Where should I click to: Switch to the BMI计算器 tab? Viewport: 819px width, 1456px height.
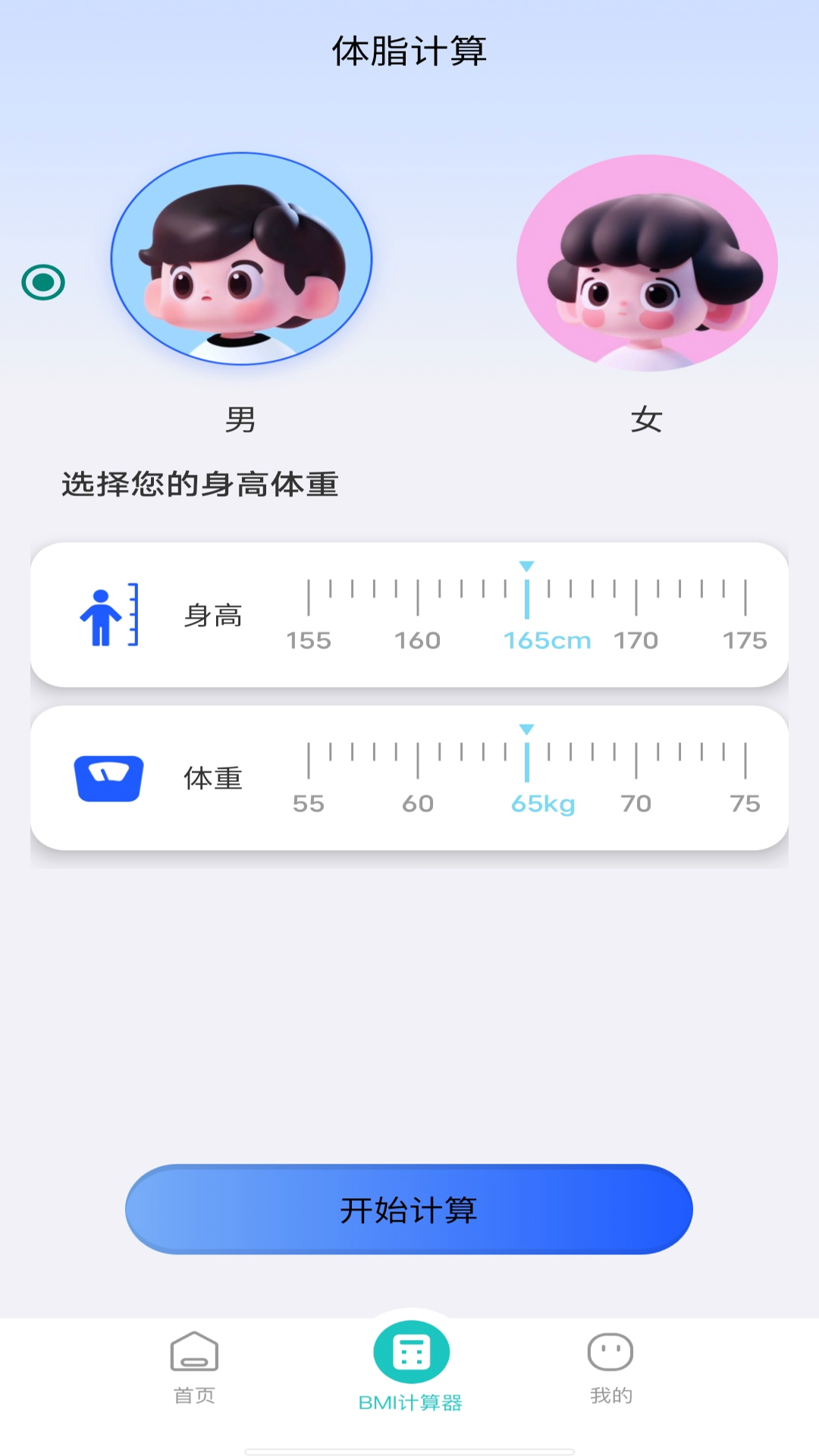coord(410,1367)
